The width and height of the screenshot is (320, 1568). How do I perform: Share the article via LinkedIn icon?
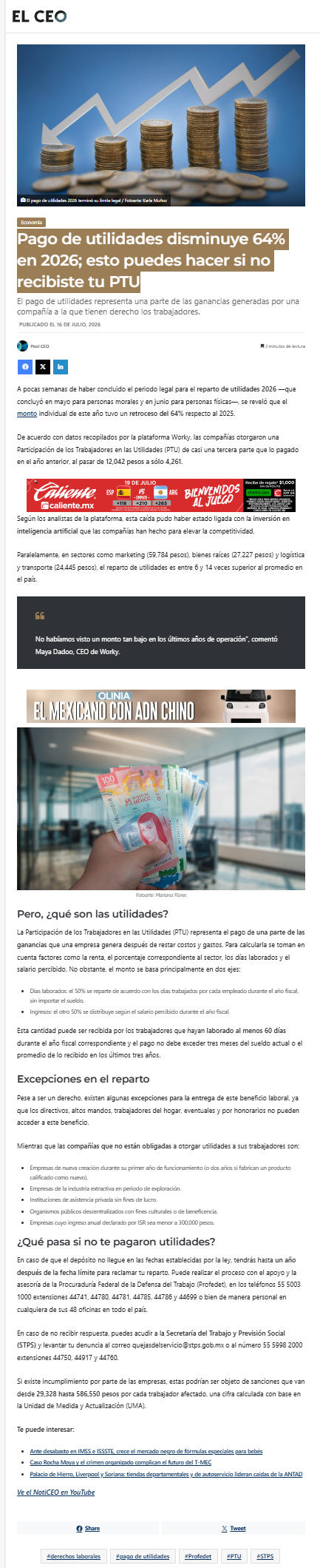pyautogui.click(x=61, y=366)
